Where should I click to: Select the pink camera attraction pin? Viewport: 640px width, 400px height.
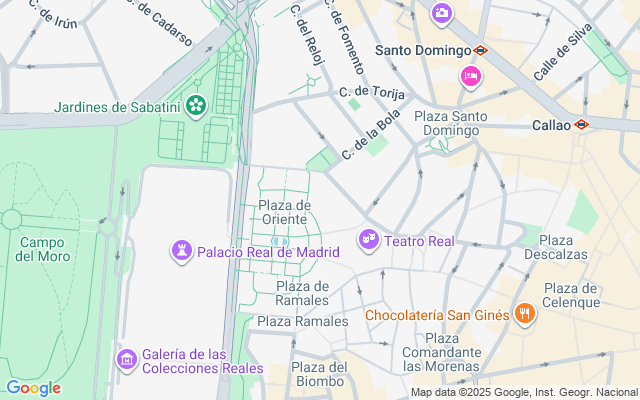pos(441,14)
